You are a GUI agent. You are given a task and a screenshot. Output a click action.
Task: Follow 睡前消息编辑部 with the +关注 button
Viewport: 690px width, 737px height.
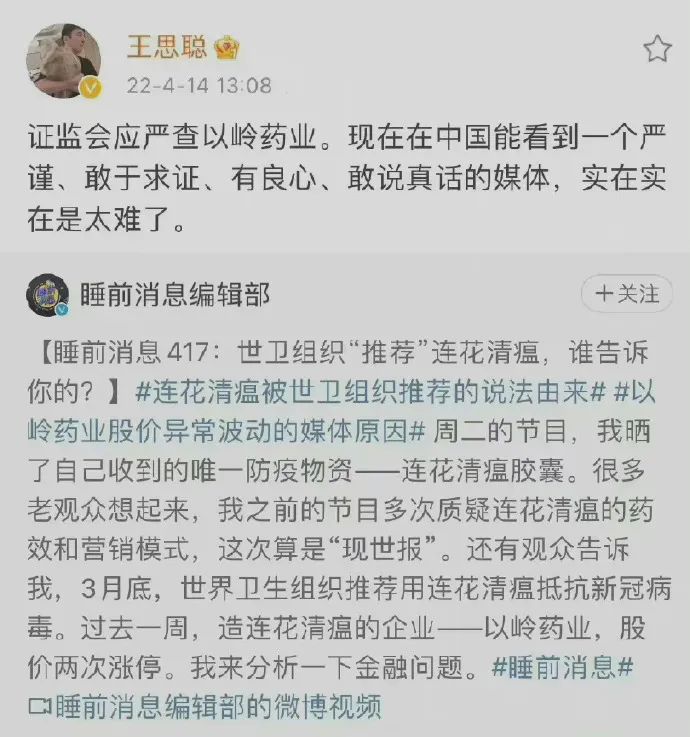627,294
